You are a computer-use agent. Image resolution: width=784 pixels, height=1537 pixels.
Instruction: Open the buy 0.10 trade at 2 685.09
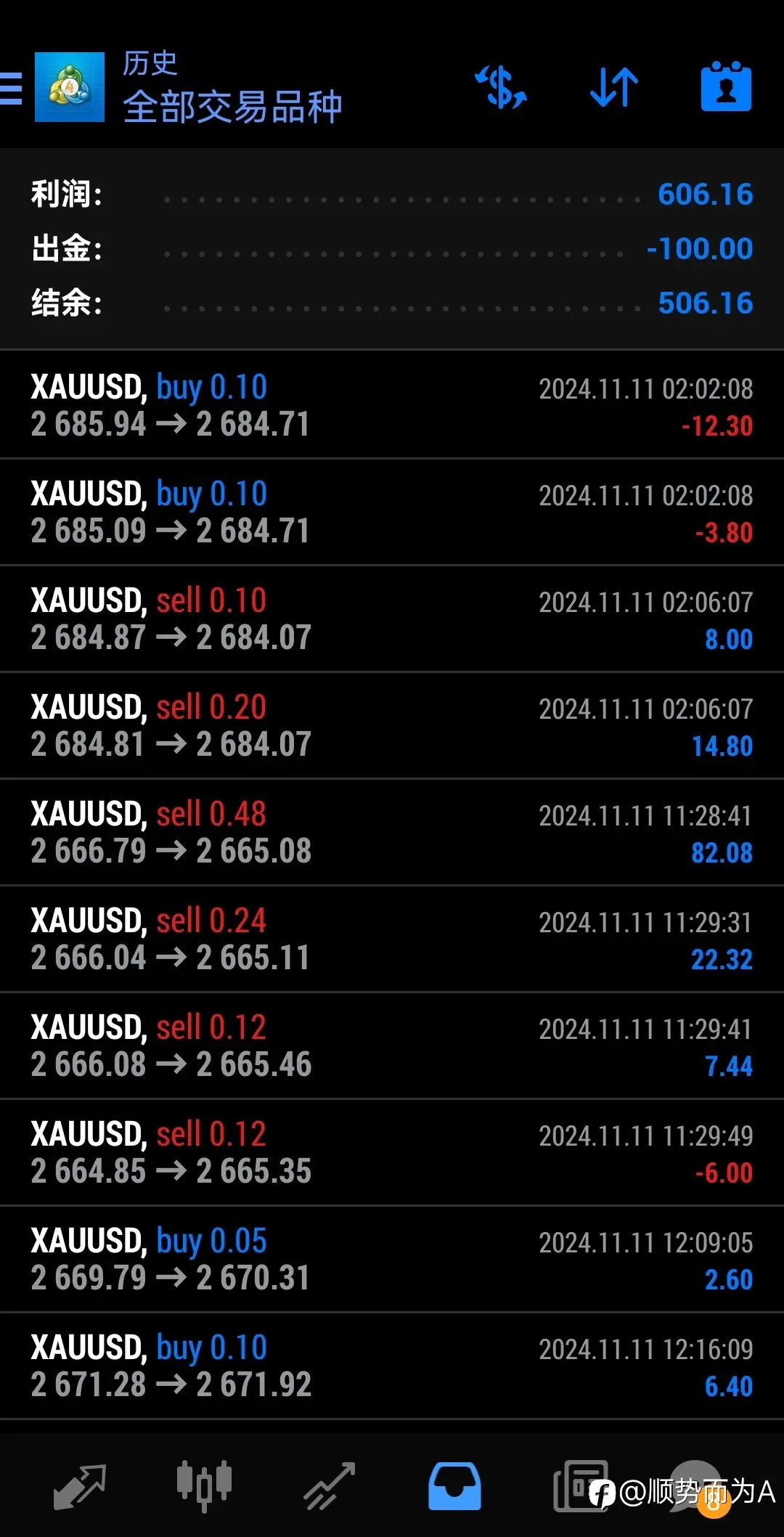[392, 512]
